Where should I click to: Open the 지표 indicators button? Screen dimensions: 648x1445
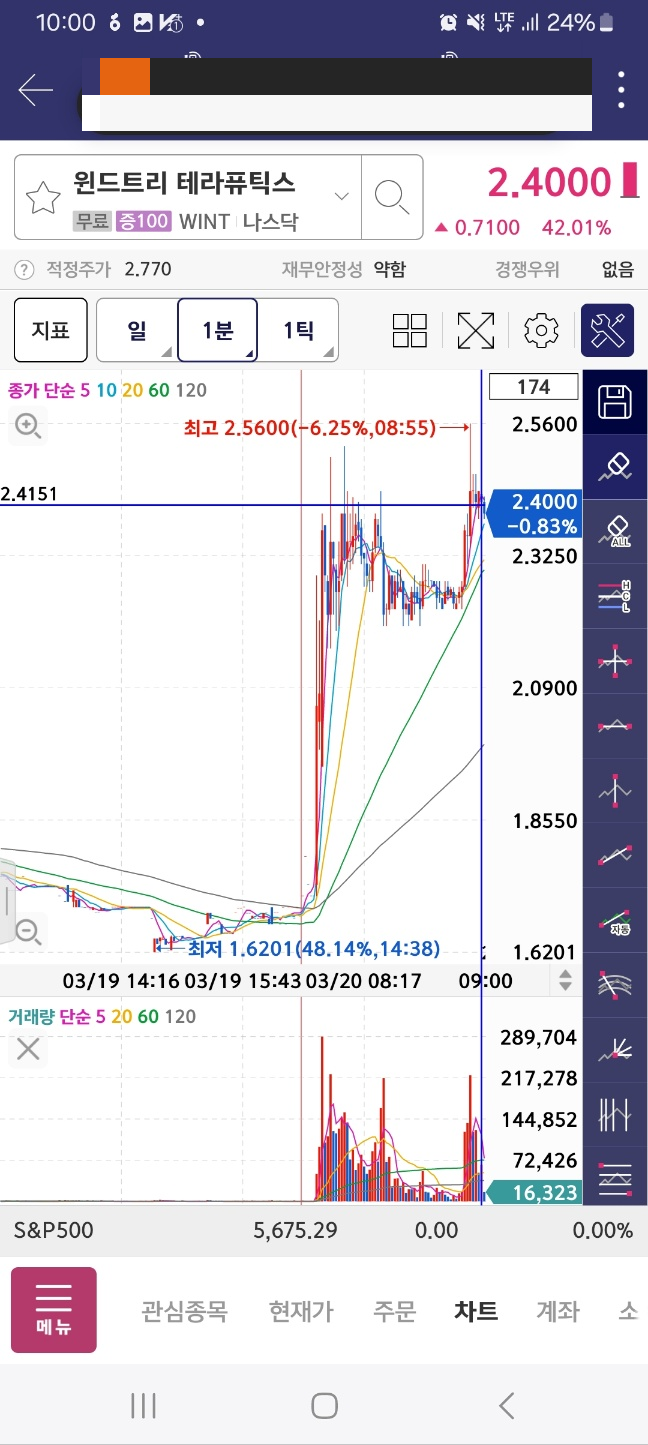click(50, 330)
